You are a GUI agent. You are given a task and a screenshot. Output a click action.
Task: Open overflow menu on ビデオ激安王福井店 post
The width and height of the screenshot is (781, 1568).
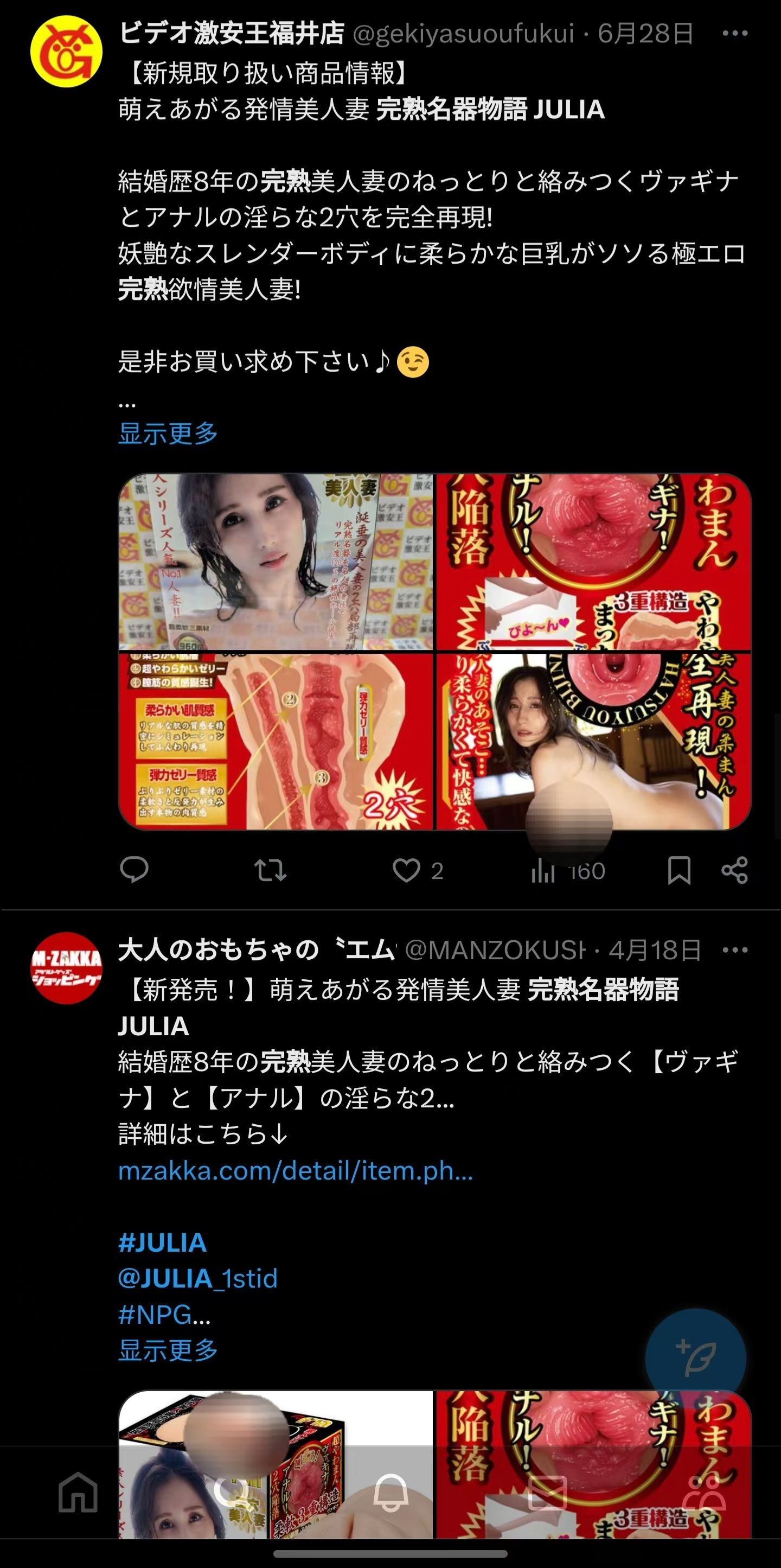click(735, 34)
